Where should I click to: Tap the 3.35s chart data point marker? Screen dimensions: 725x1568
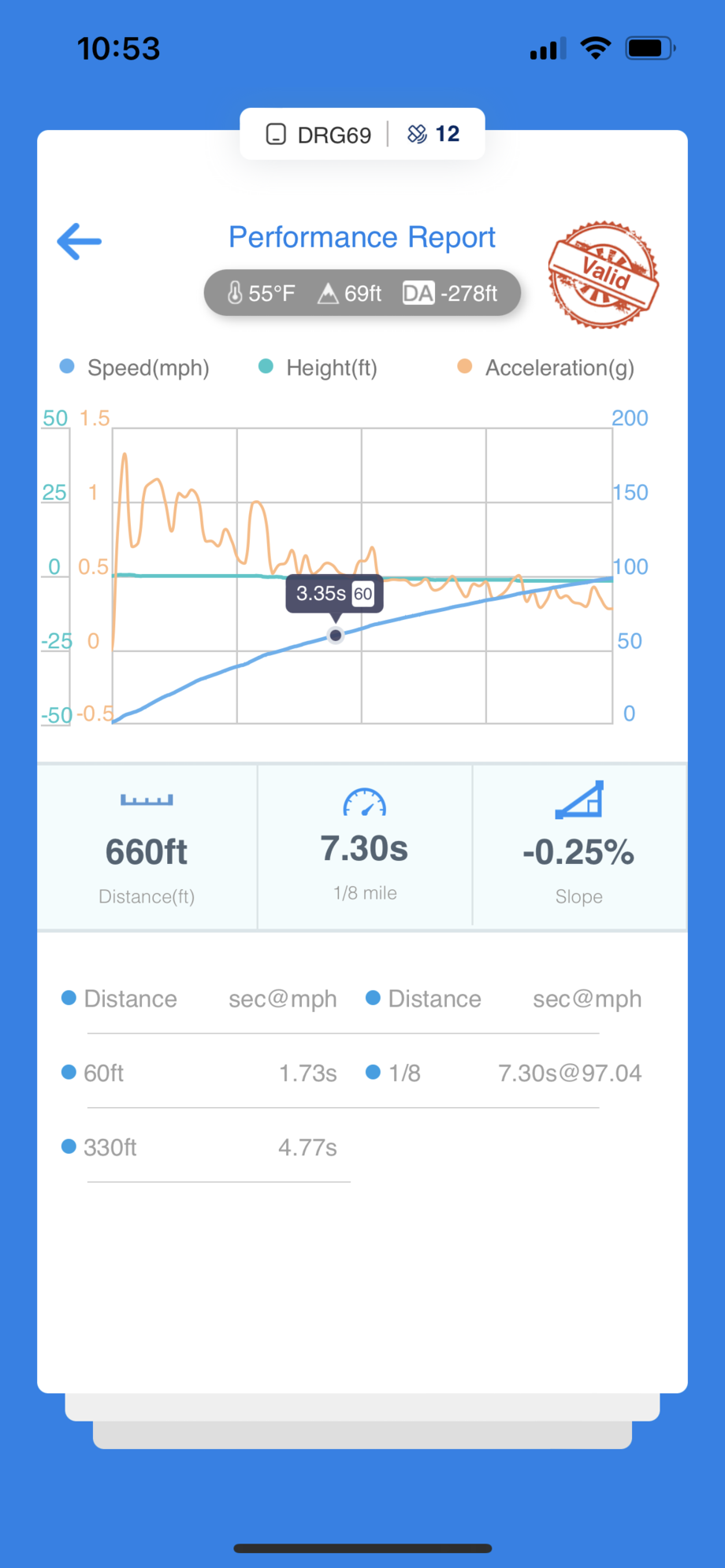click(x=336, y=635)
